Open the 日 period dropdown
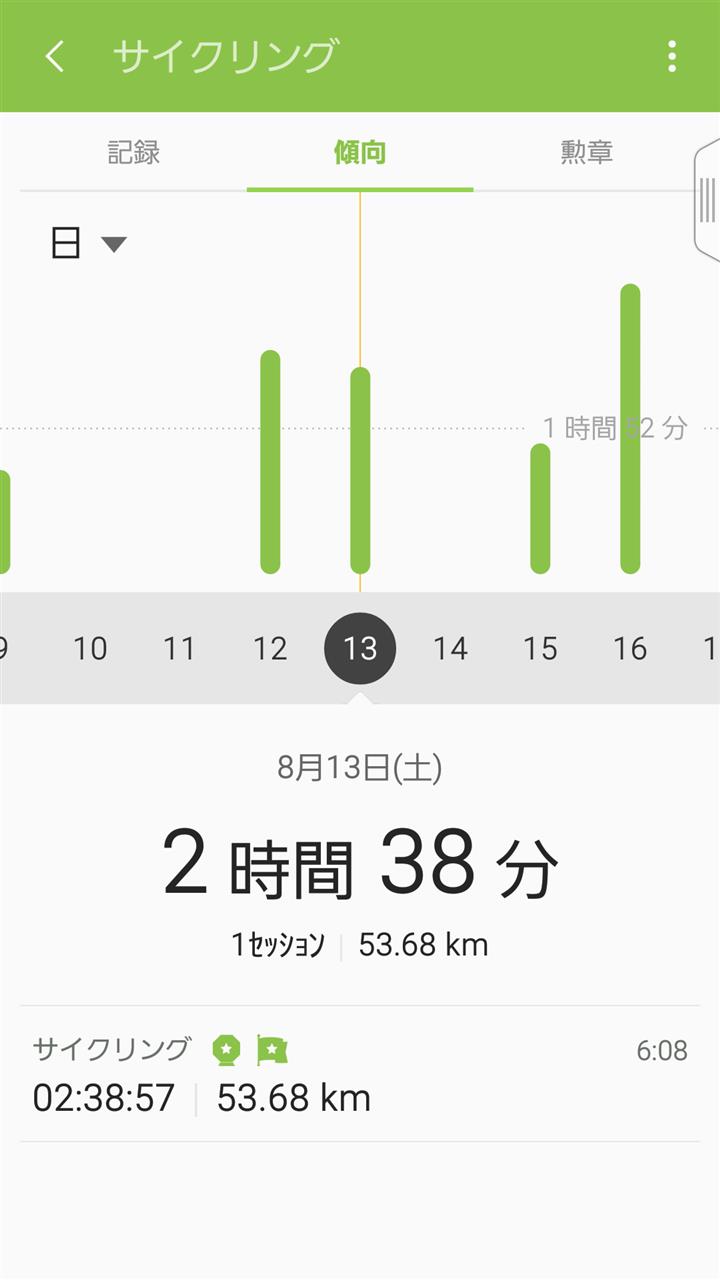The image size is (720, 1280). (x=88, y=243)
